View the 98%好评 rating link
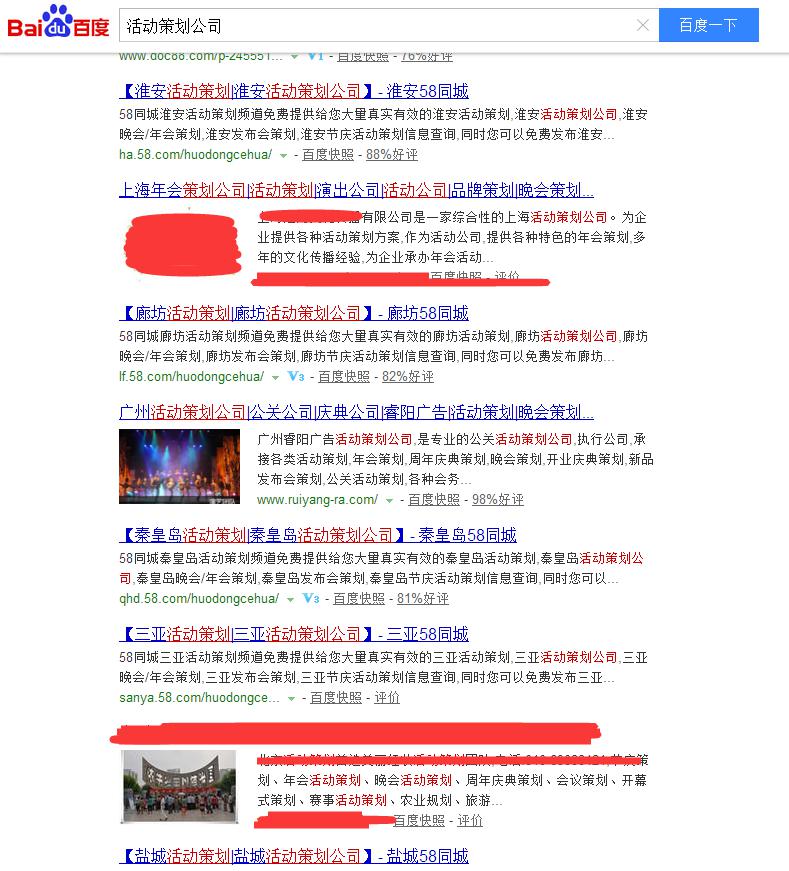789x871 pixels. pos(498,500)
